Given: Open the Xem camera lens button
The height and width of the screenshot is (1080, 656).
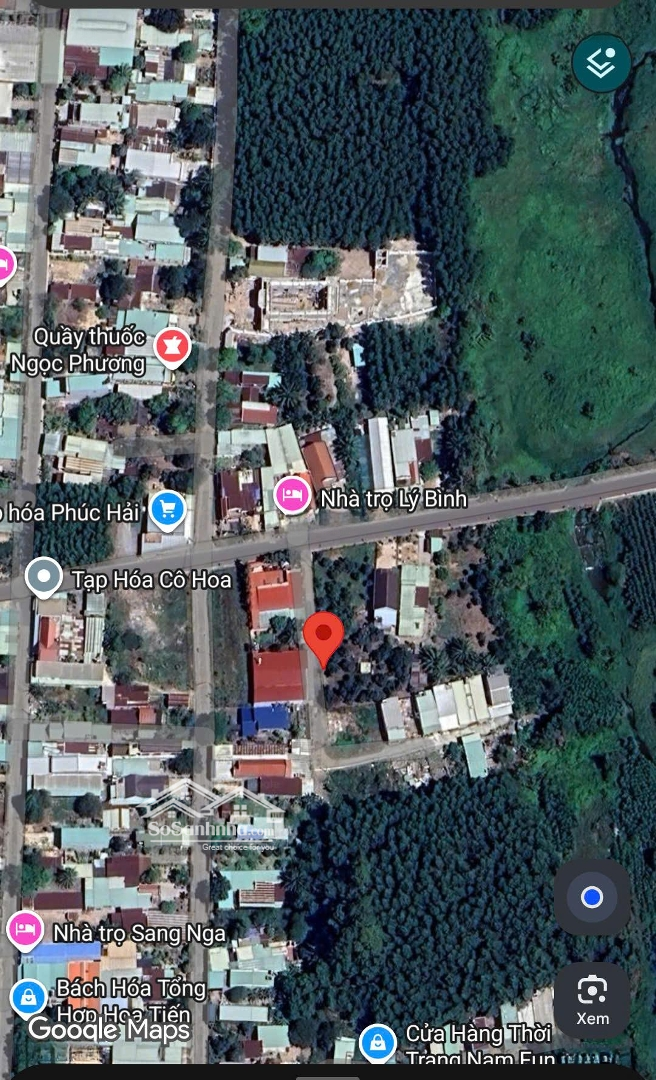Looking at the screenshot, I should pyautogui.click(x=592, y=999).
